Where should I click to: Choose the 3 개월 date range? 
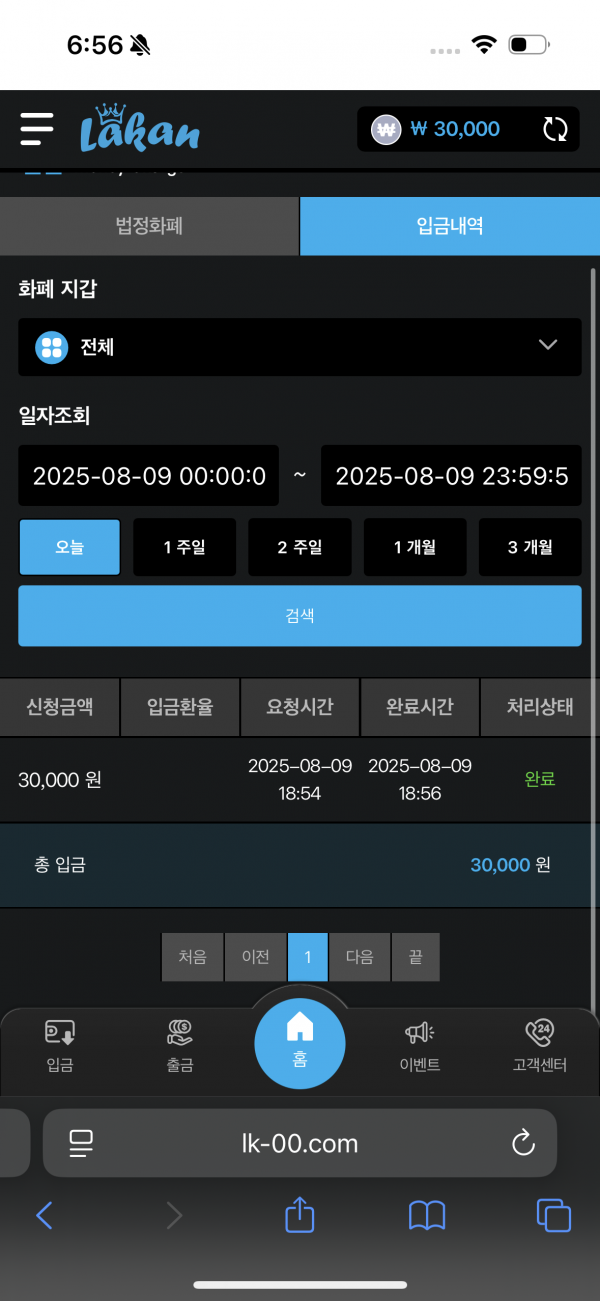[x=530, y=547]
